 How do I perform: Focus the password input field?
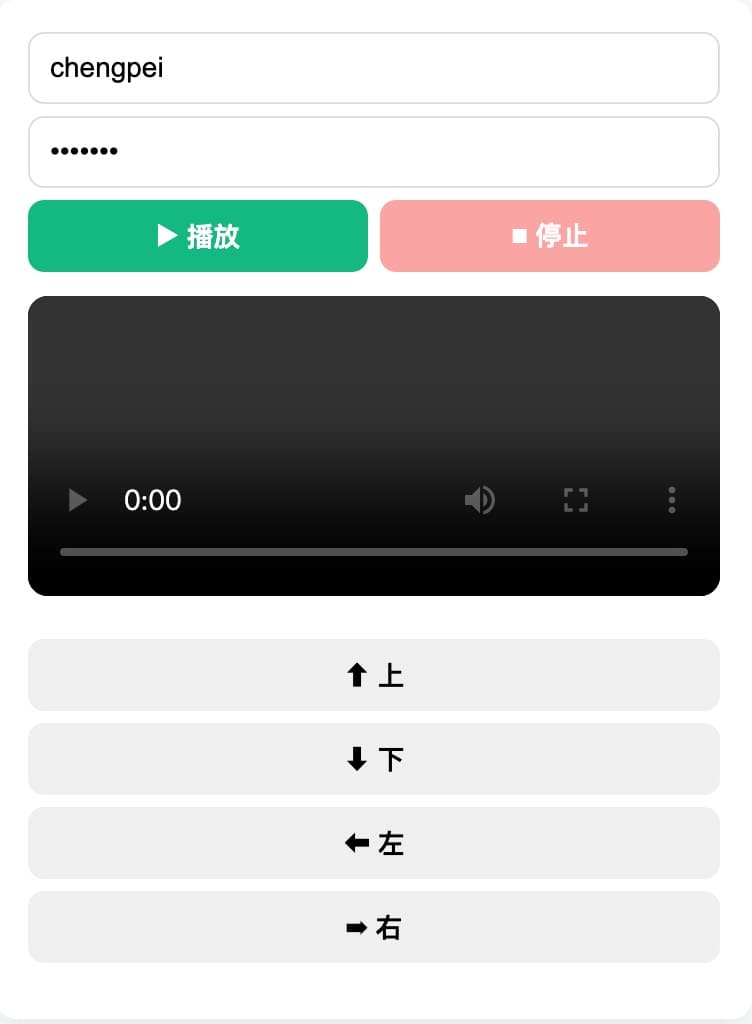point(374,152)
